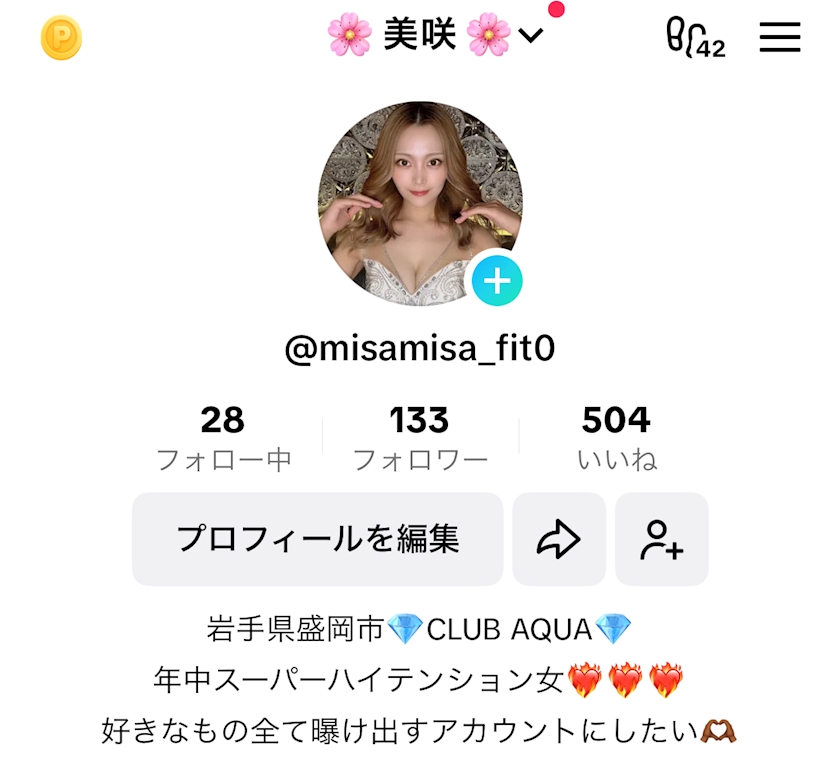Open the いいね likes count

[616, 438]
